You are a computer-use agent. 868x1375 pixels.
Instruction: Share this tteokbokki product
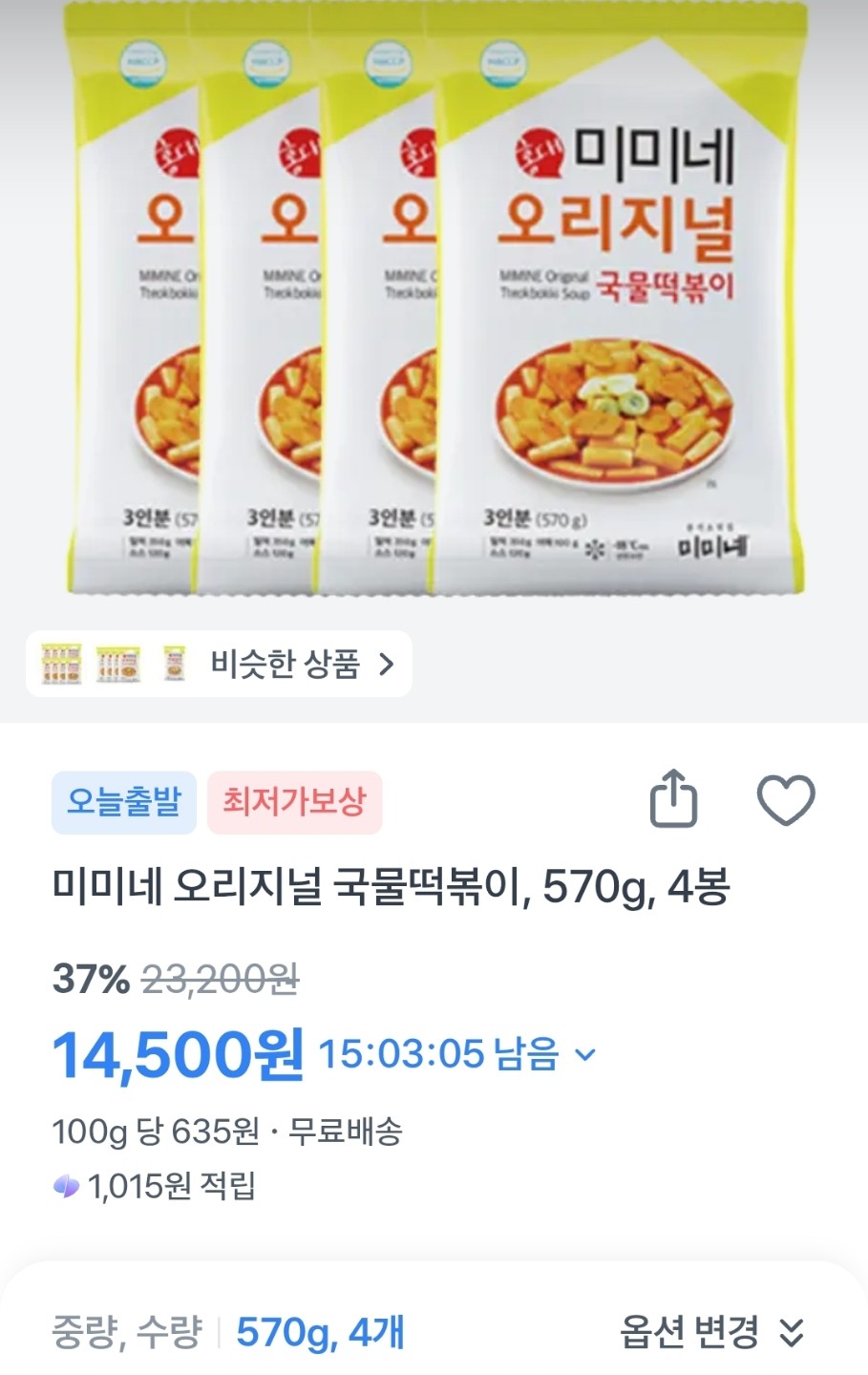coord(673,798)
